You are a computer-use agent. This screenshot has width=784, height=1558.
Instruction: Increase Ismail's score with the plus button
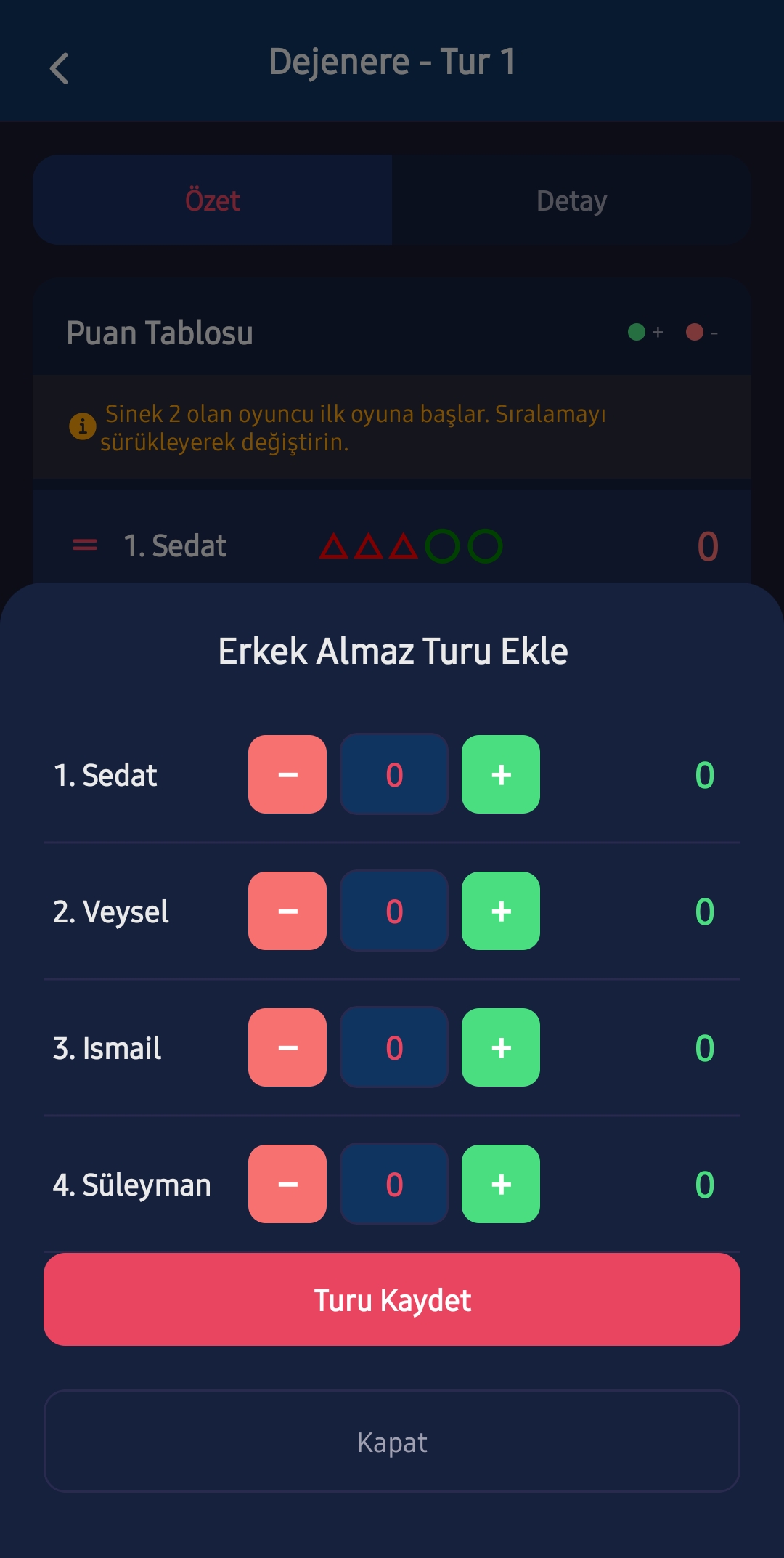[x=500, y=1047]
